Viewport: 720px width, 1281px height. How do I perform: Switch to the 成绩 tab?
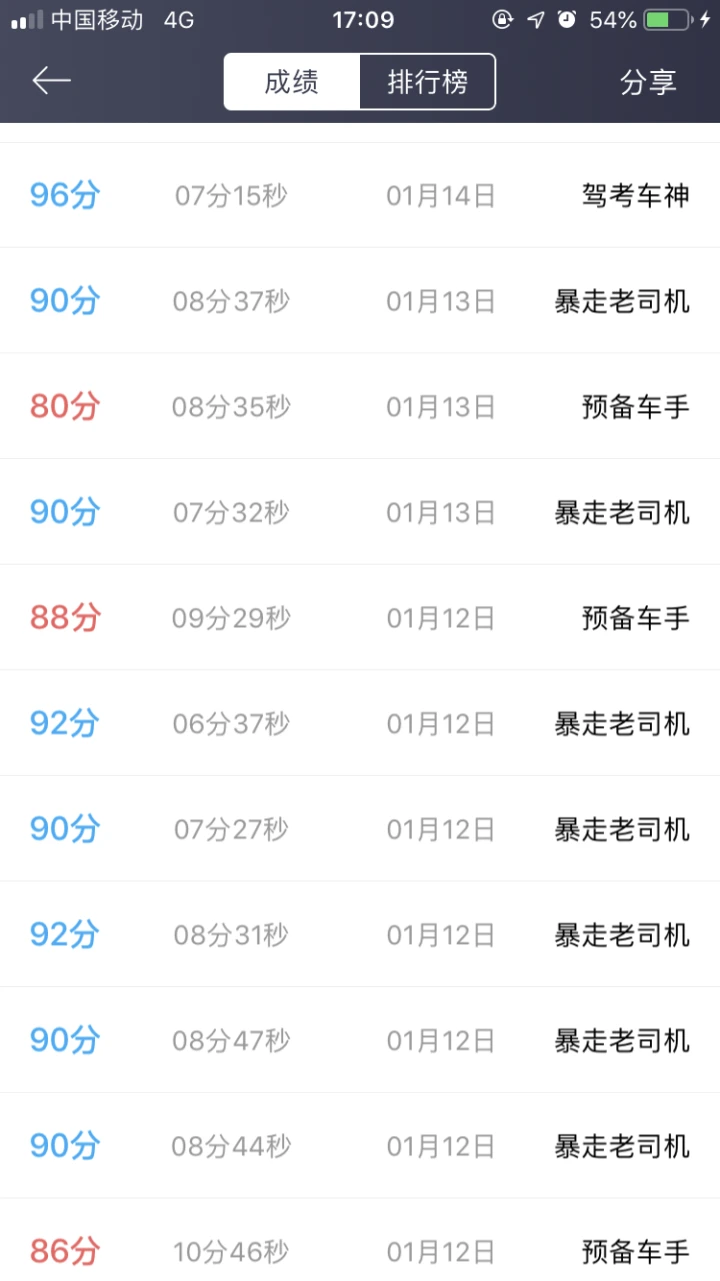292,82
